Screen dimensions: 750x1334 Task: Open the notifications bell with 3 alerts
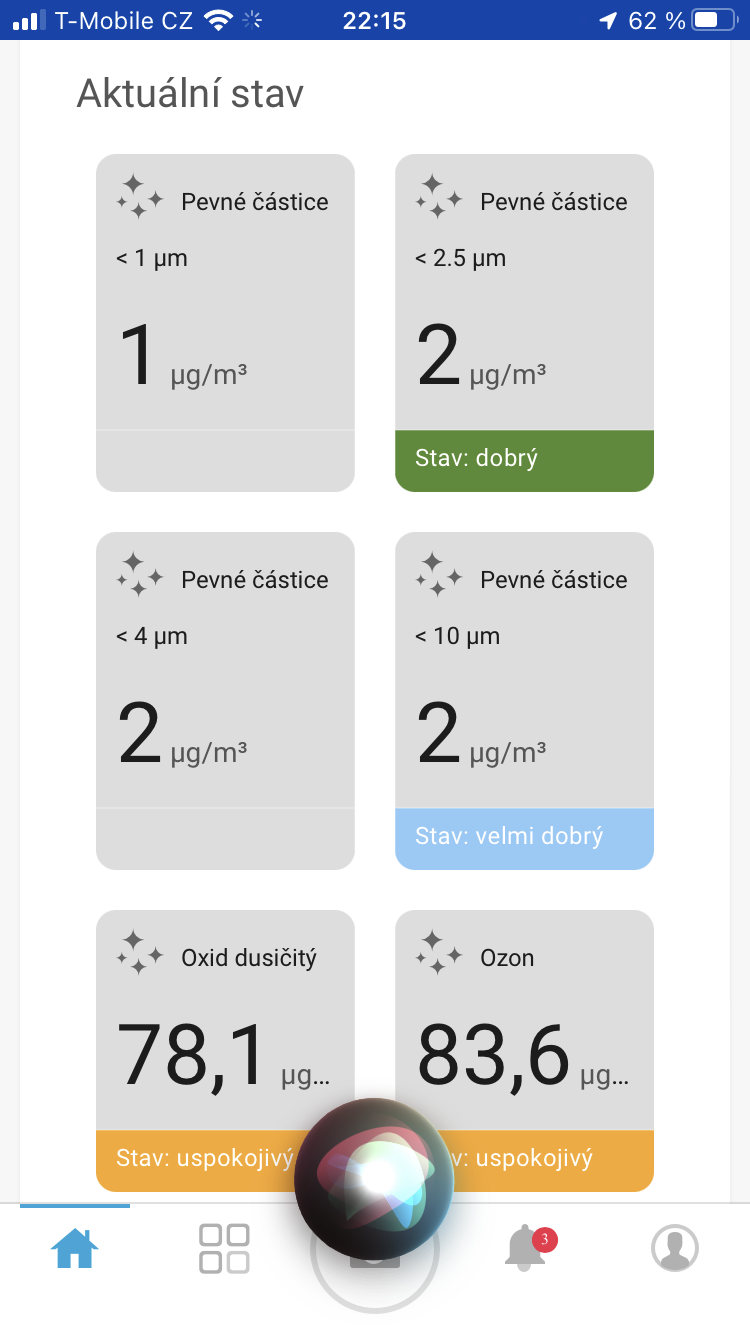click(x=527, y=1248)
